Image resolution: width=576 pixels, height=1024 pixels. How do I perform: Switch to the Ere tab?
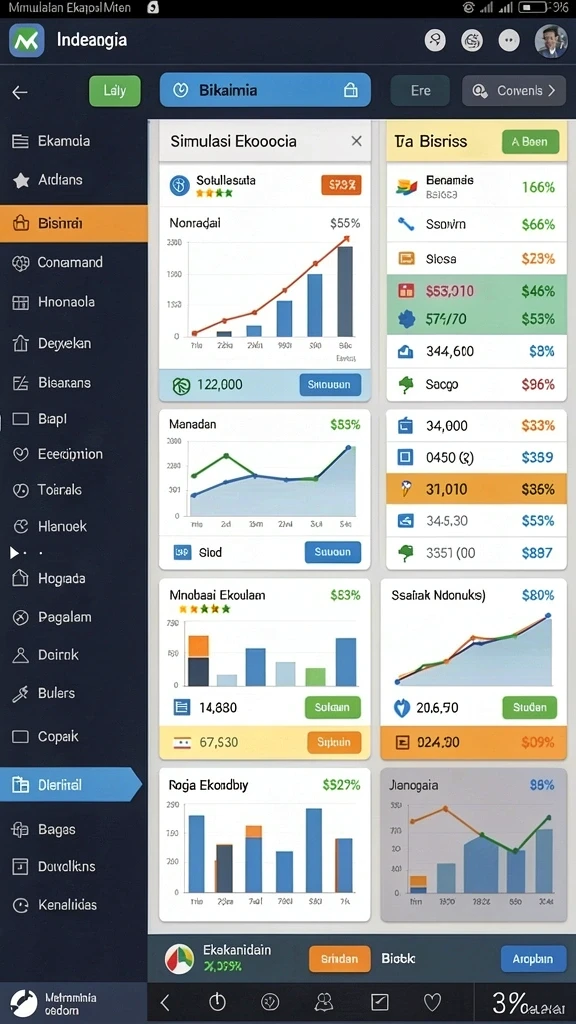point(420,91)
